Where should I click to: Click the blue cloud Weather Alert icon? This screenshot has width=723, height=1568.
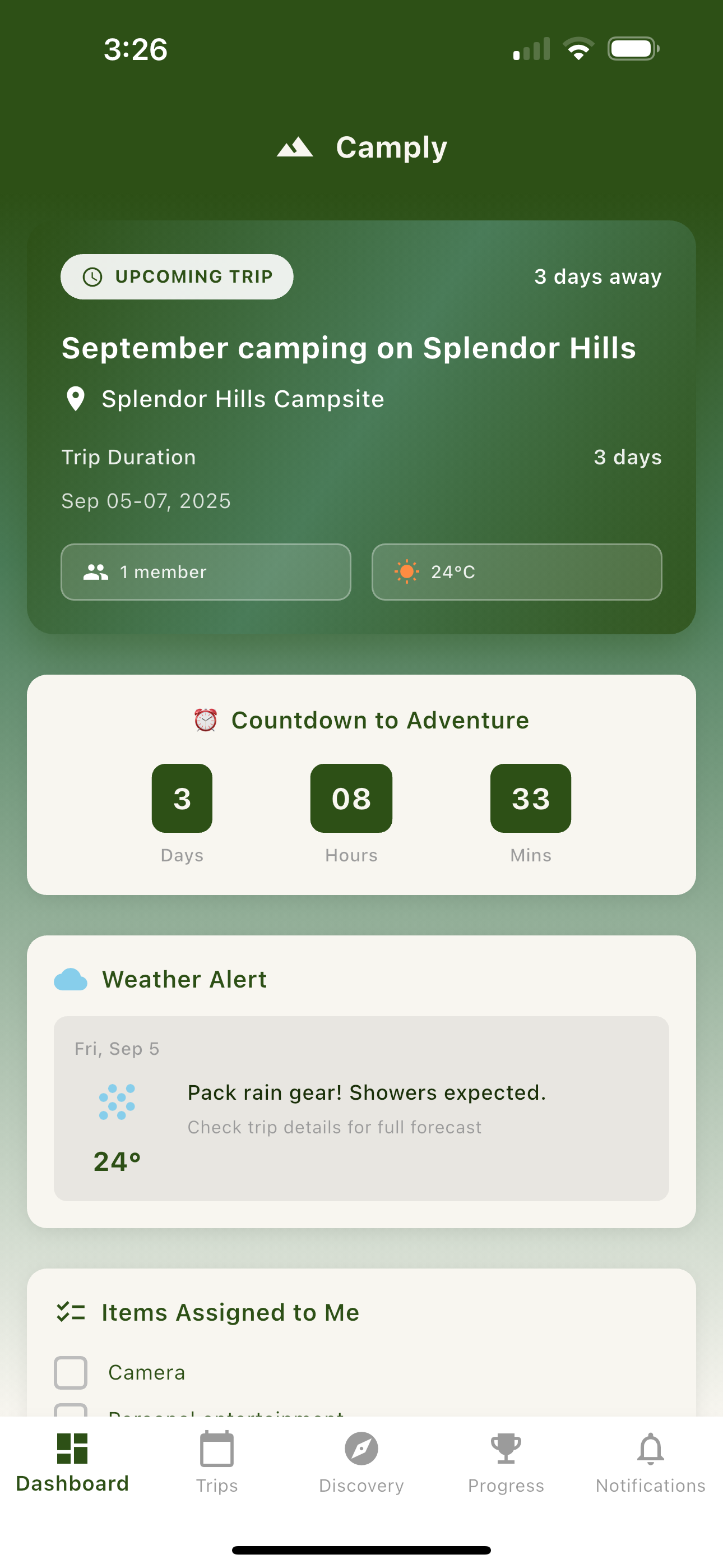click(71, 978)
